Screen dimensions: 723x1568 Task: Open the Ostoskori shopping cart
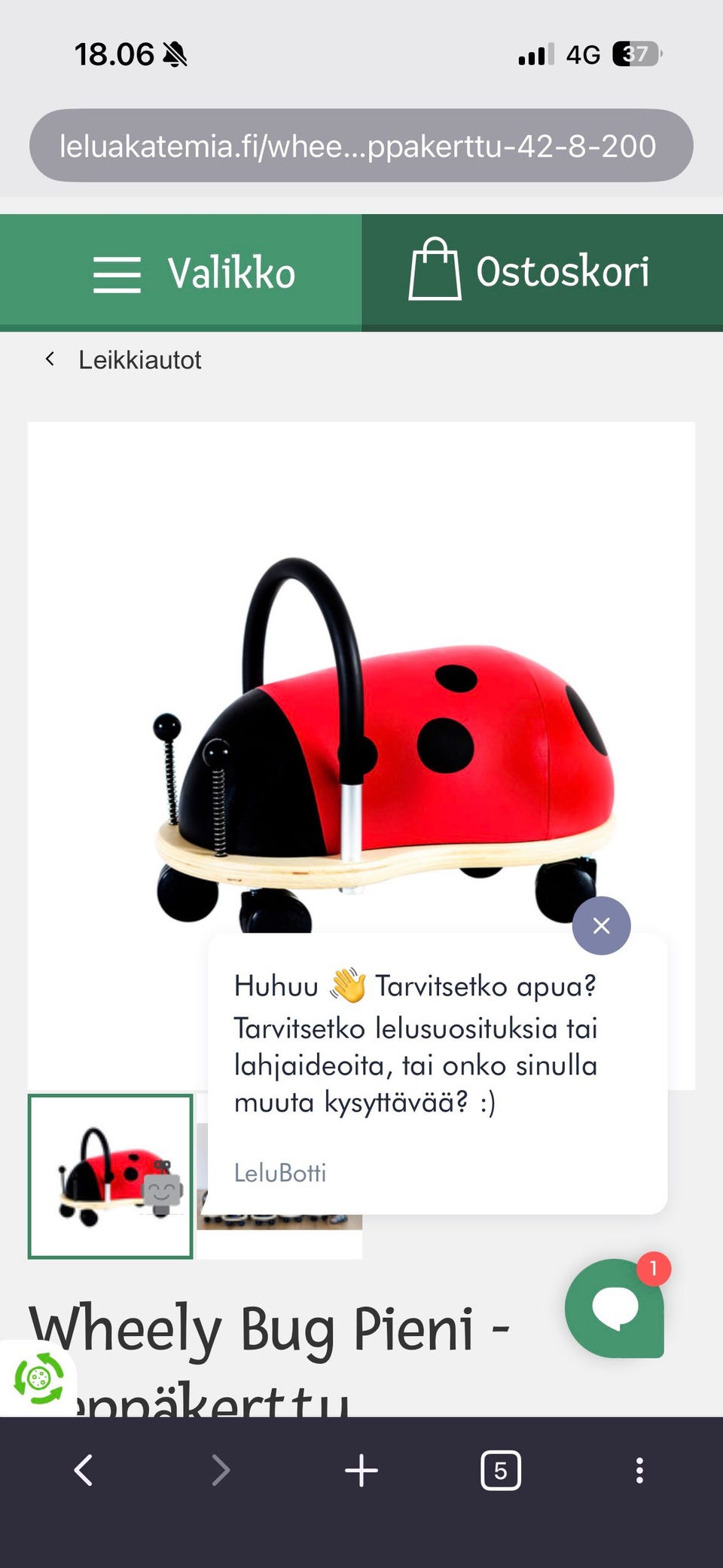coord(542,273)
